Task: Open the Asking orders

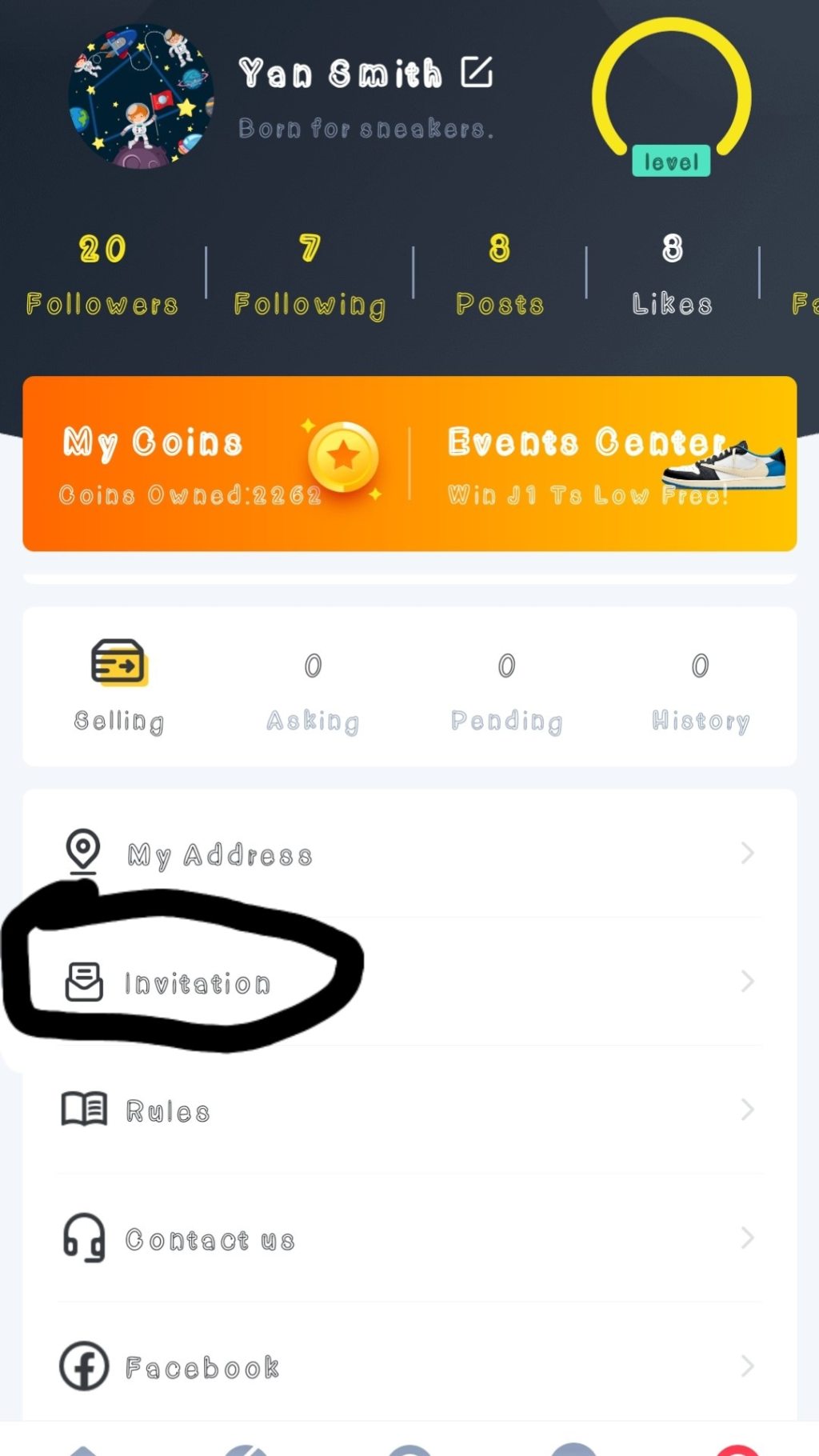Action: 313,692
